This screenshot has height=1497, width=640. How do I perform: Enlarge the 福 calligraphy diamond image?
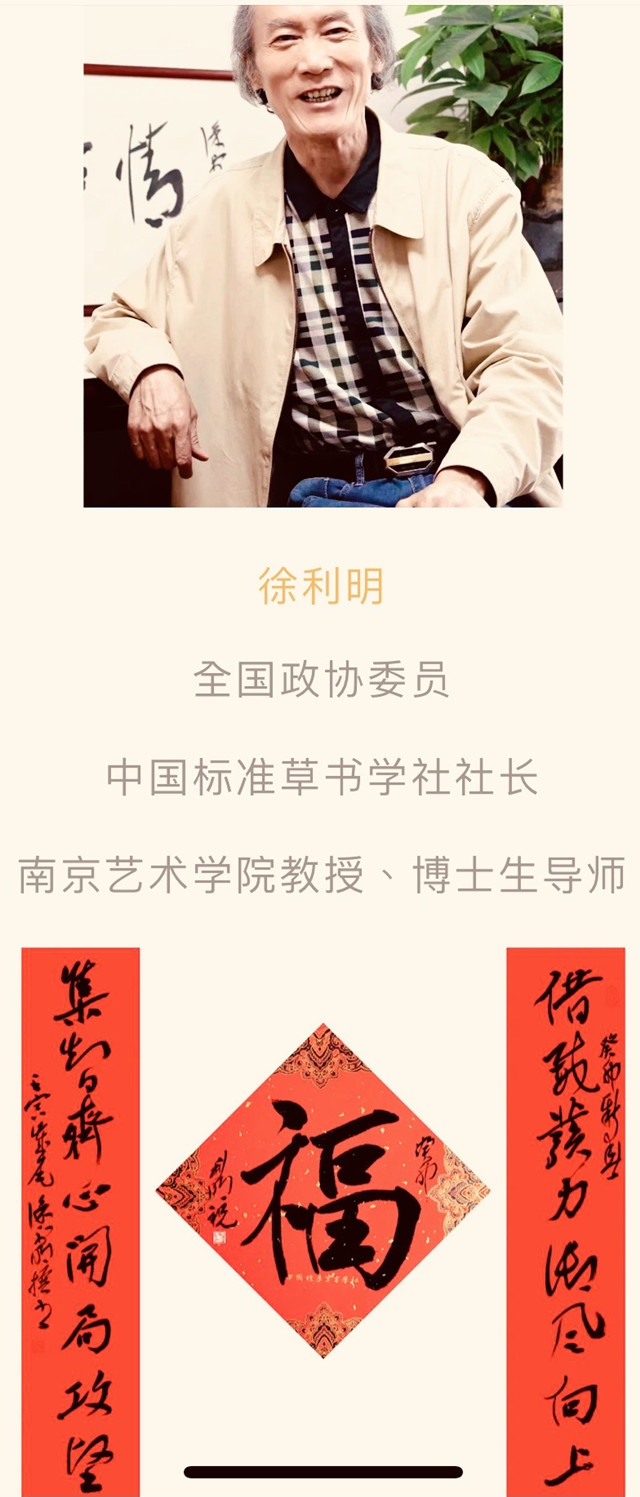coord(322,1190)
